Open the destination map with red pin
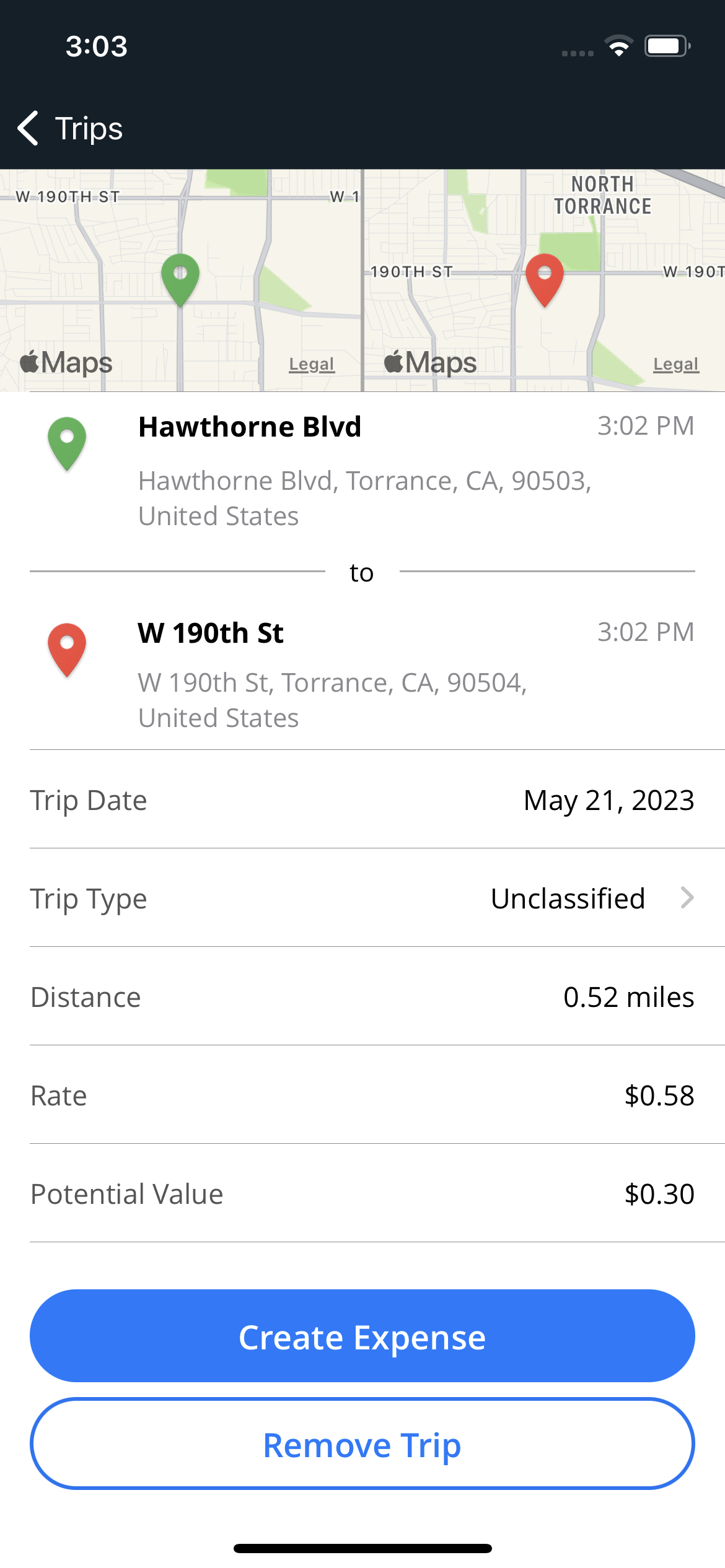The height and width of the screenshot is (1568, 725). pos(545,280)
